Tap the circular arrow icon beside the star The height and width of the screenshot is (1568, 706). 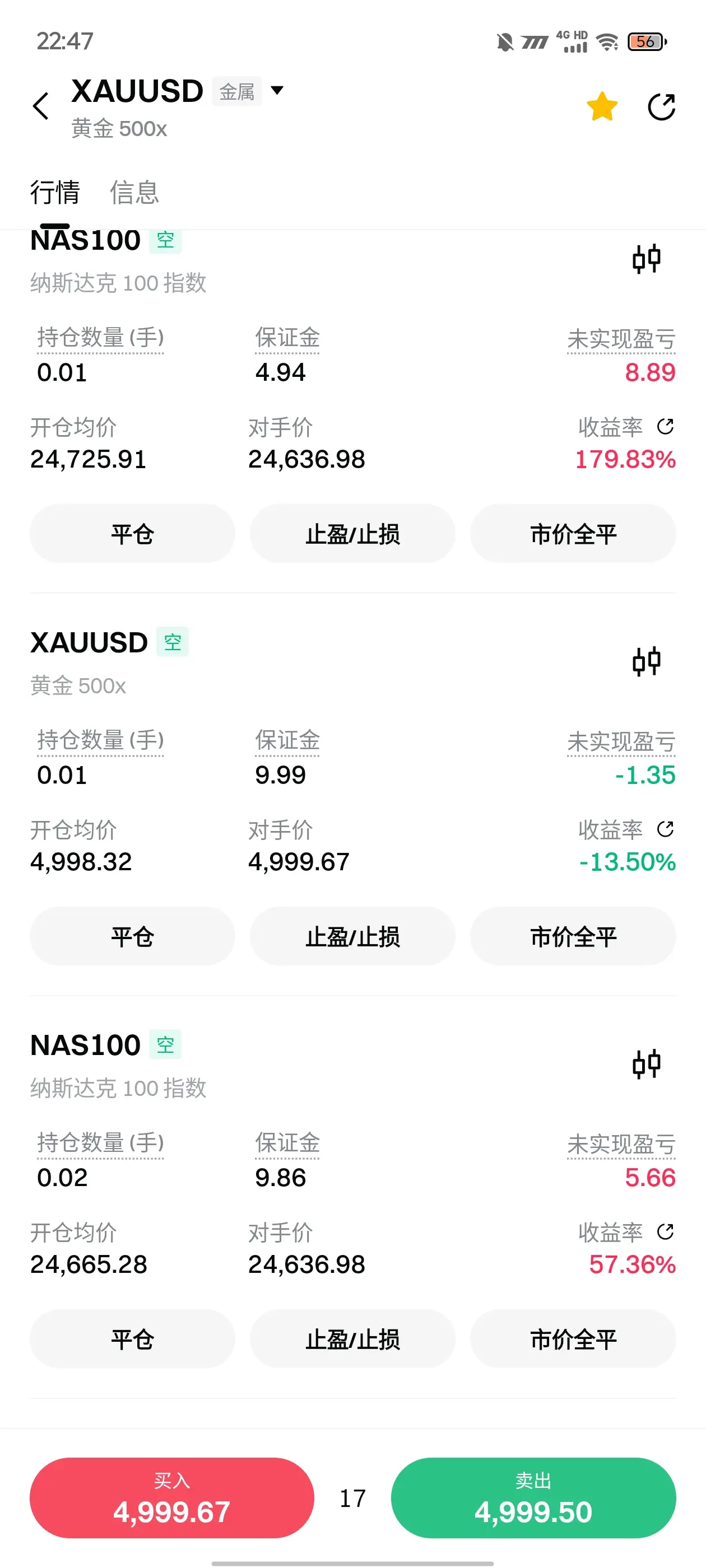pyautogui.click(x=661, y=107)
